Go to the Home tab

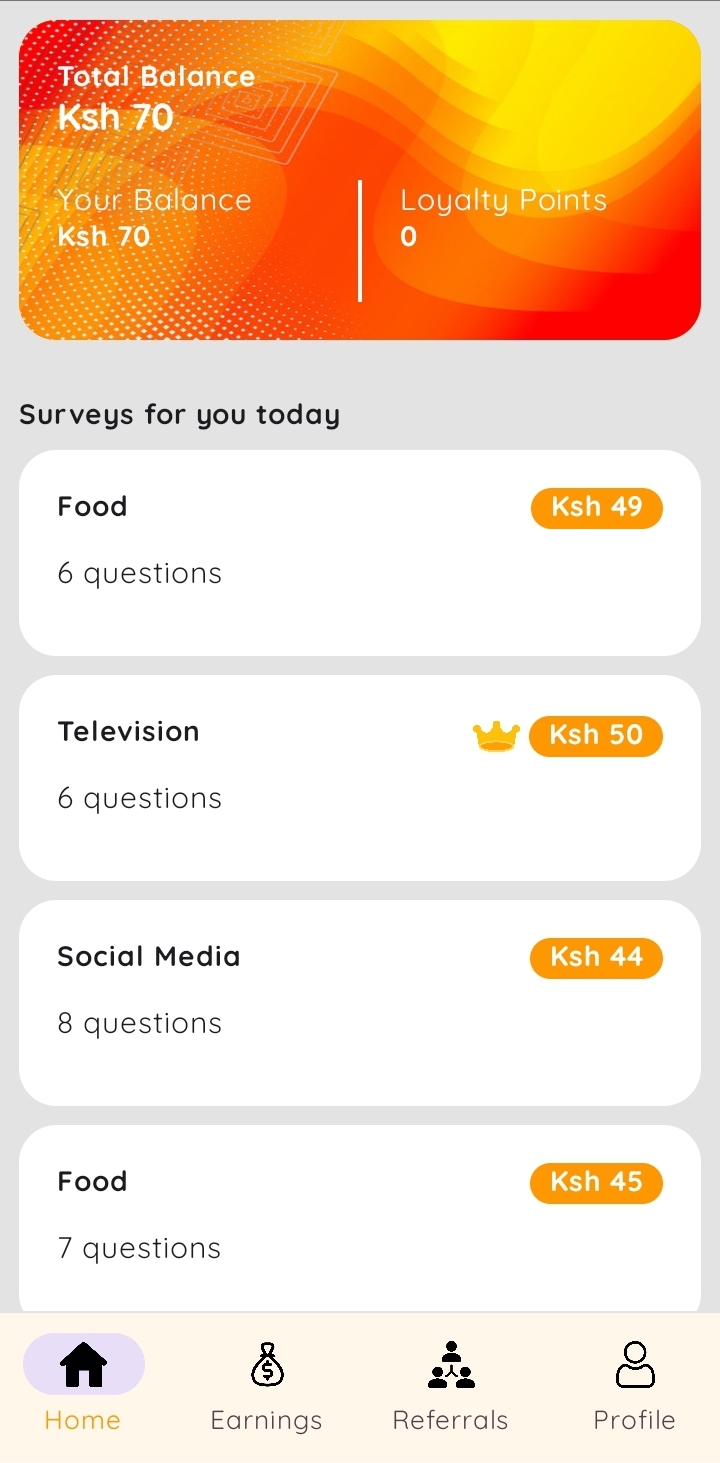tap(83, 1385)
